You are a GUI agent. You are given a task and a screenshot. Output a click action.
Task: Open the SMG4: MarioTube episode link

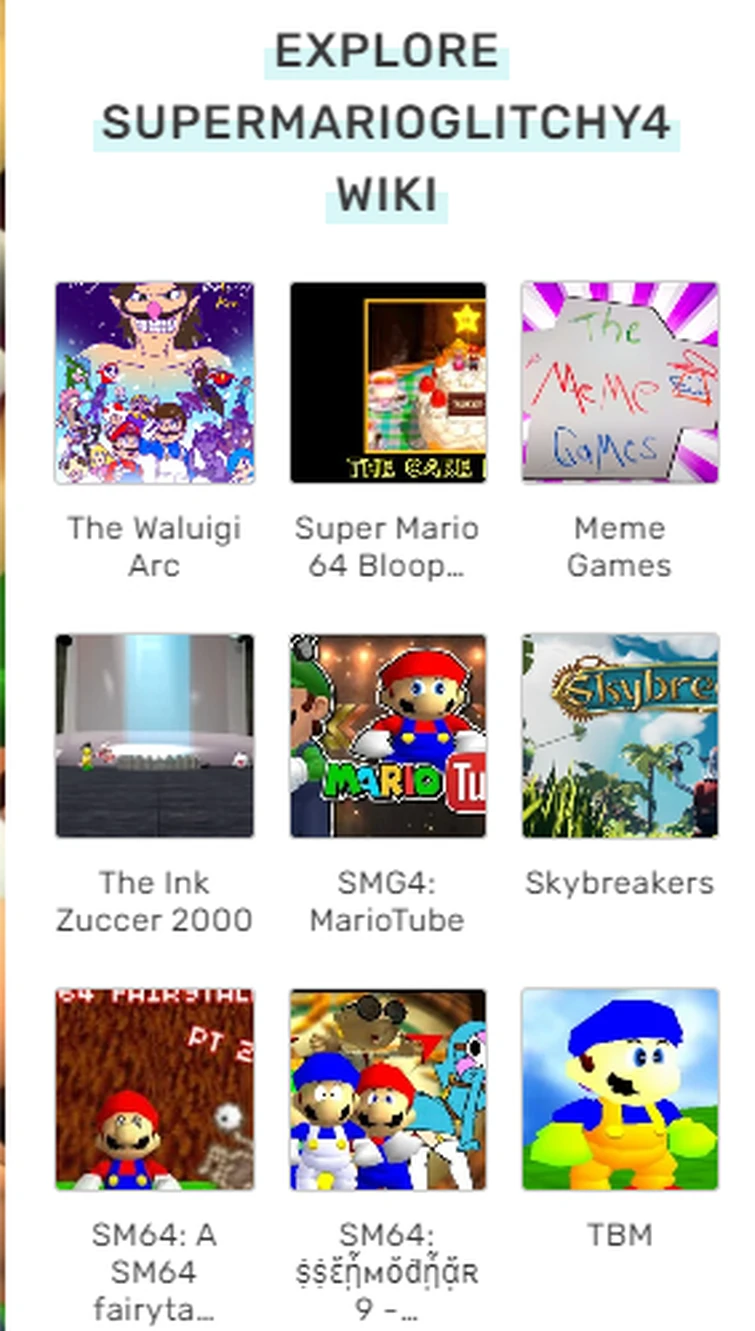[387, 901]
